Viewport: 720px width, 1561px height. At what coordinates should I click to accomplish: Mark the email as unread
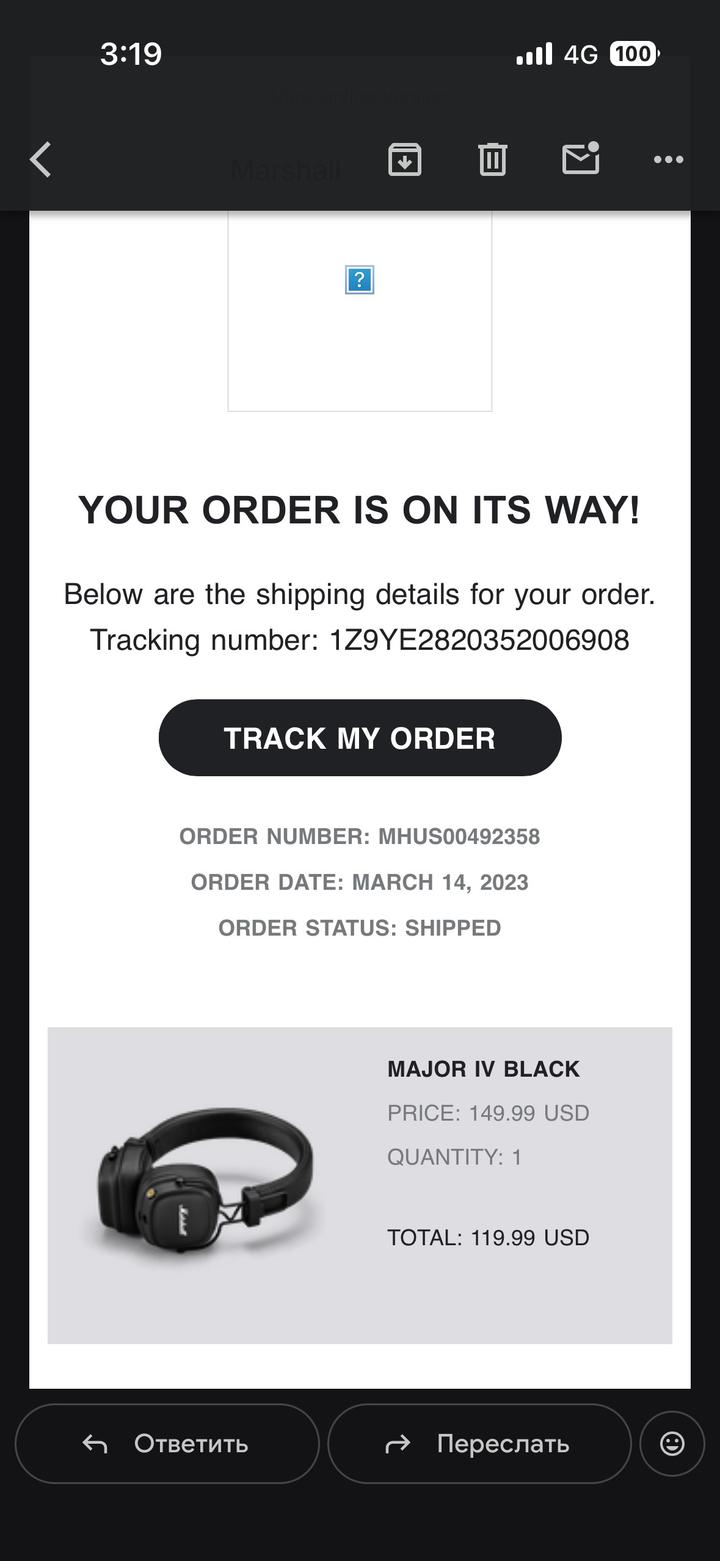pos(580,160)
